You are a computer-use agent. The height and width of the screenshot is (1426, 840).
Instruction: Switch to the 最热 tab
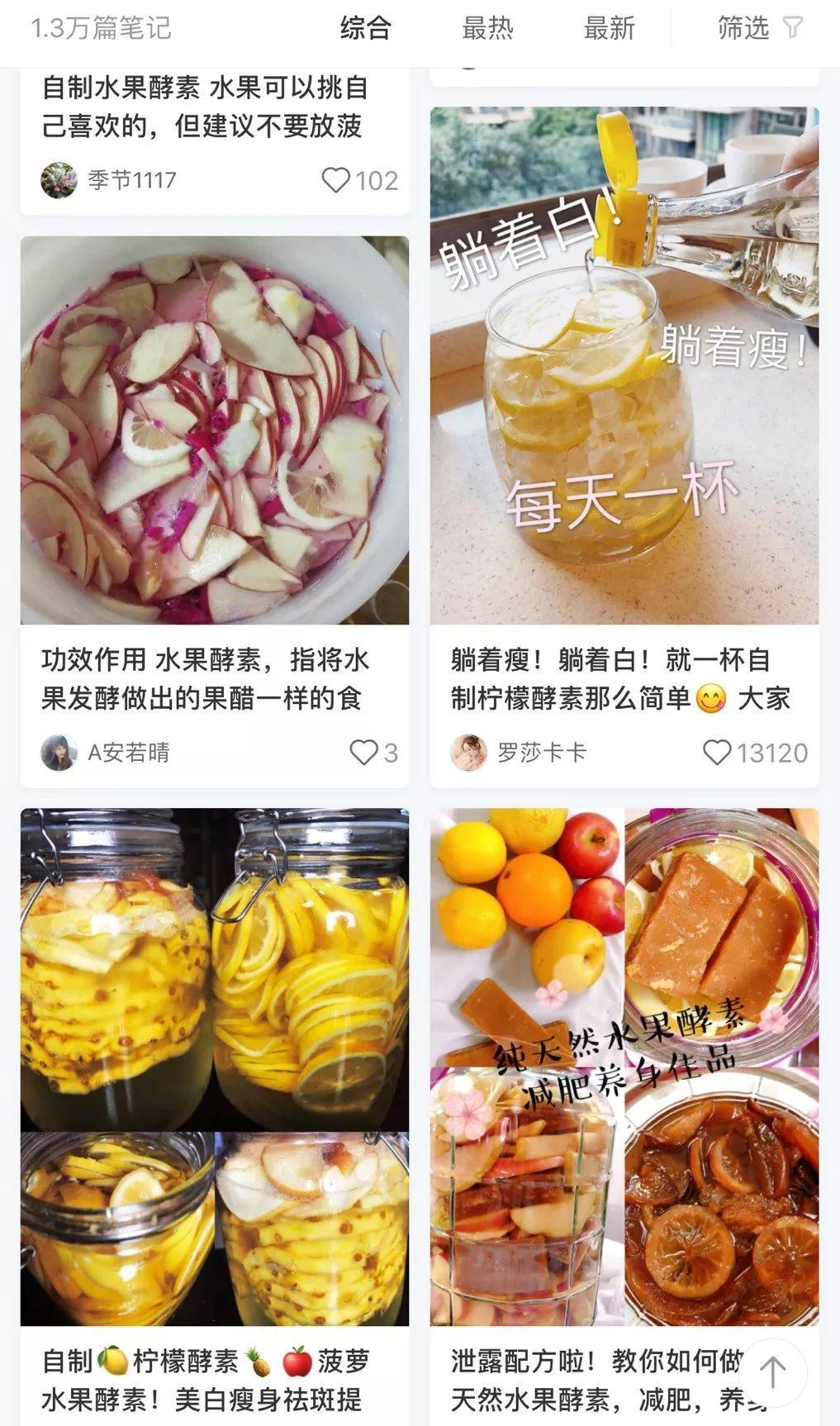(486, 28)
